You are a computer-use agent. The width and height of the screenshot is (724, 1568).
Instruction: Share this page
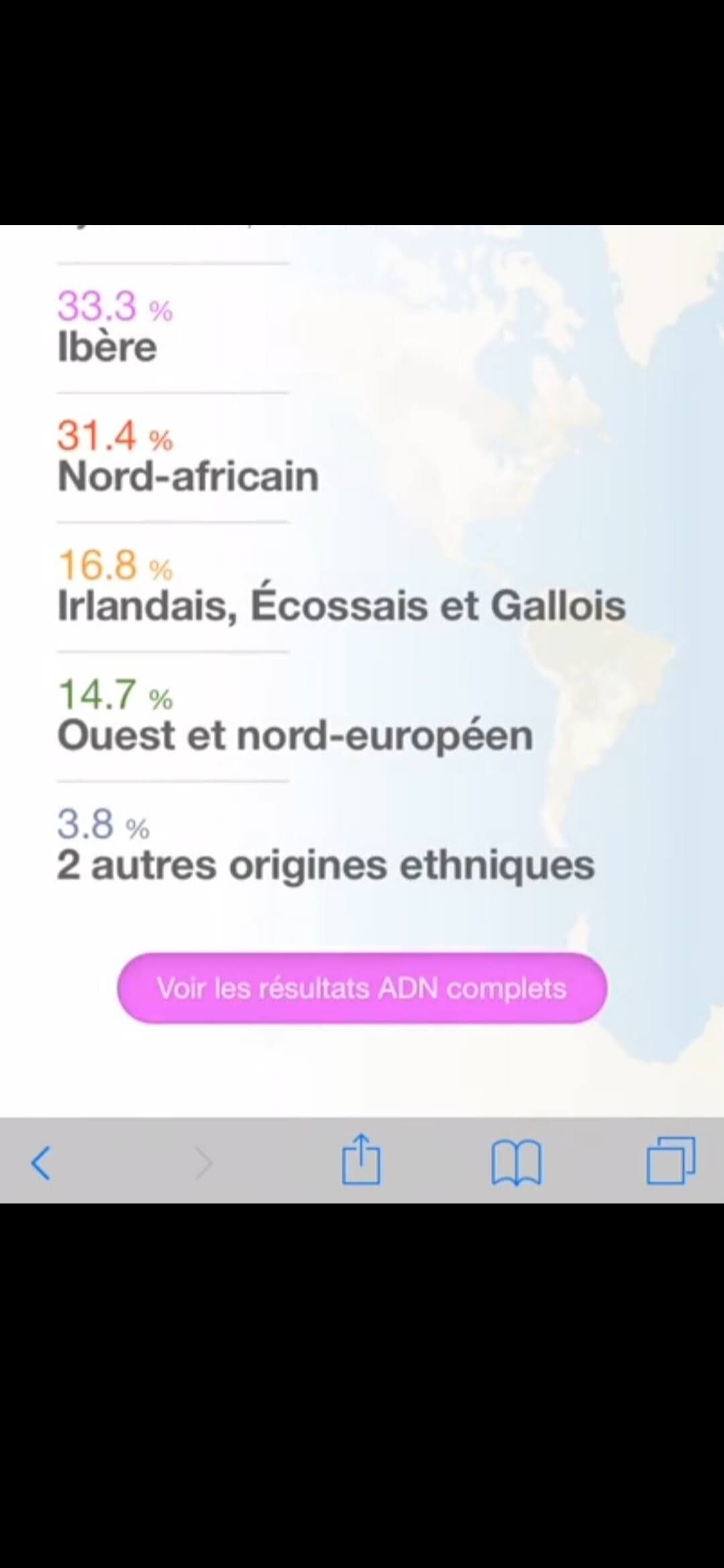point(361,1159)
